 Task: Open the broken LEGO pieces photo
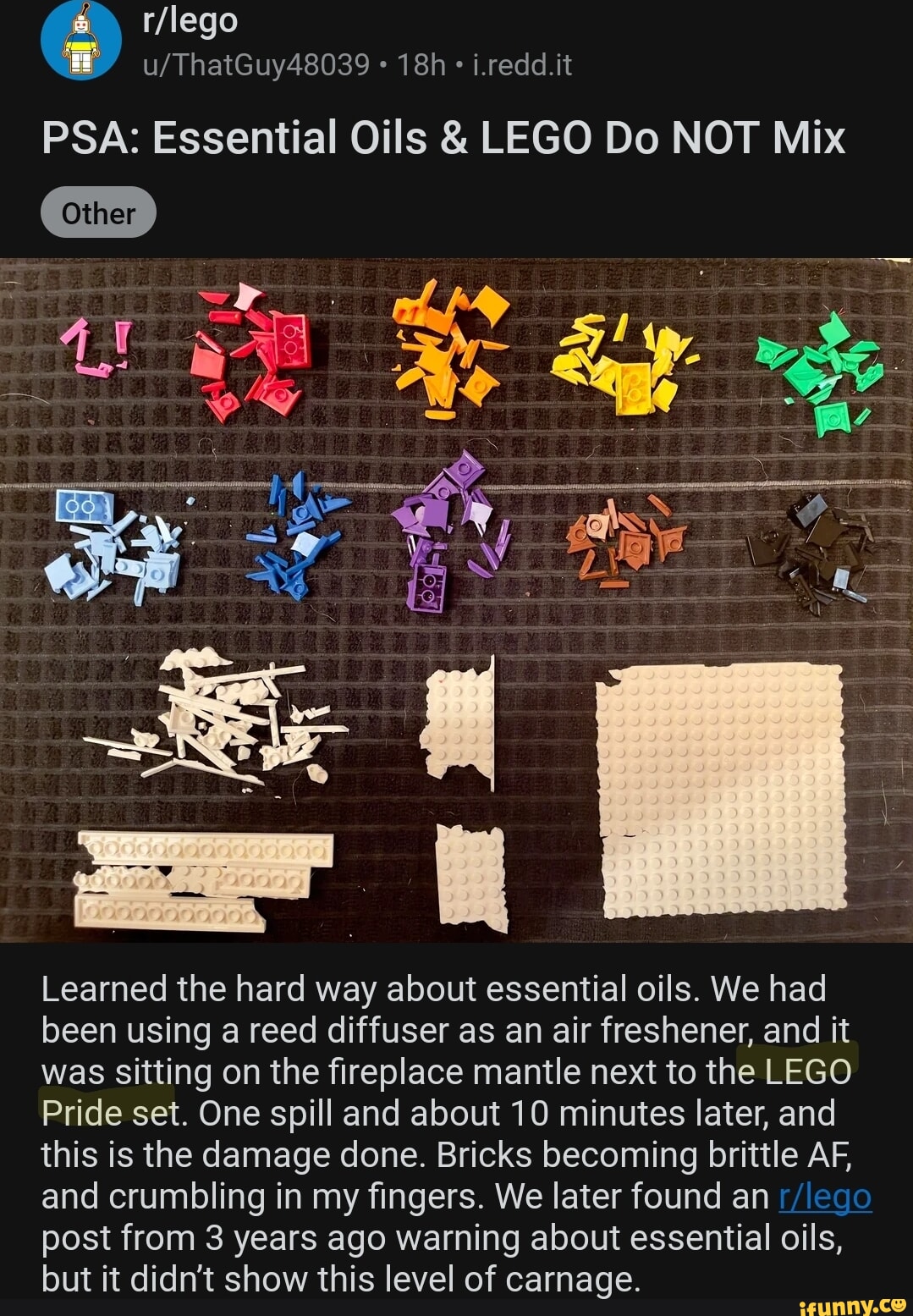(456, 600)
